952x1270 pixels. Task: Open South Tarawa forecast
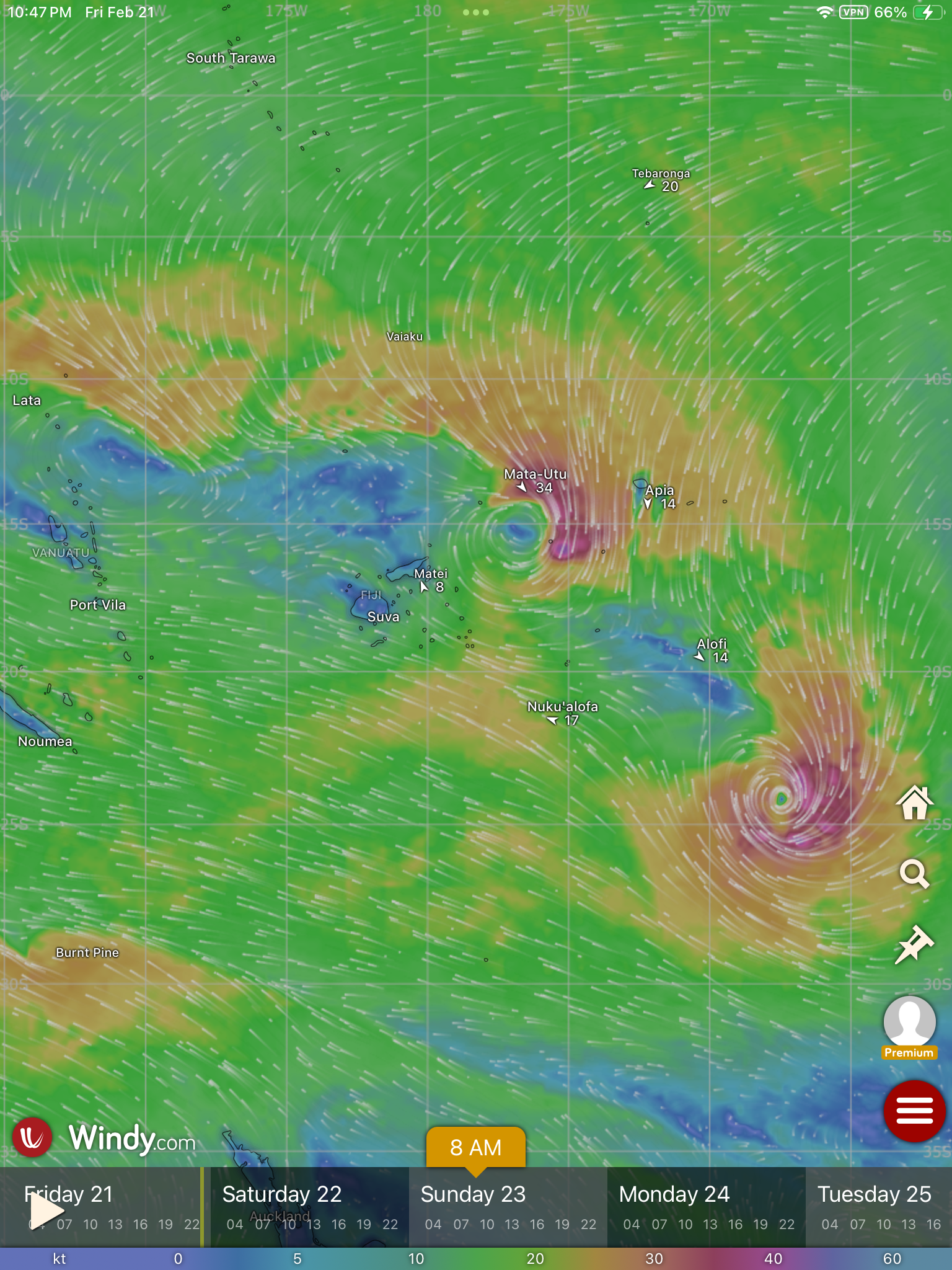(231, 58)
